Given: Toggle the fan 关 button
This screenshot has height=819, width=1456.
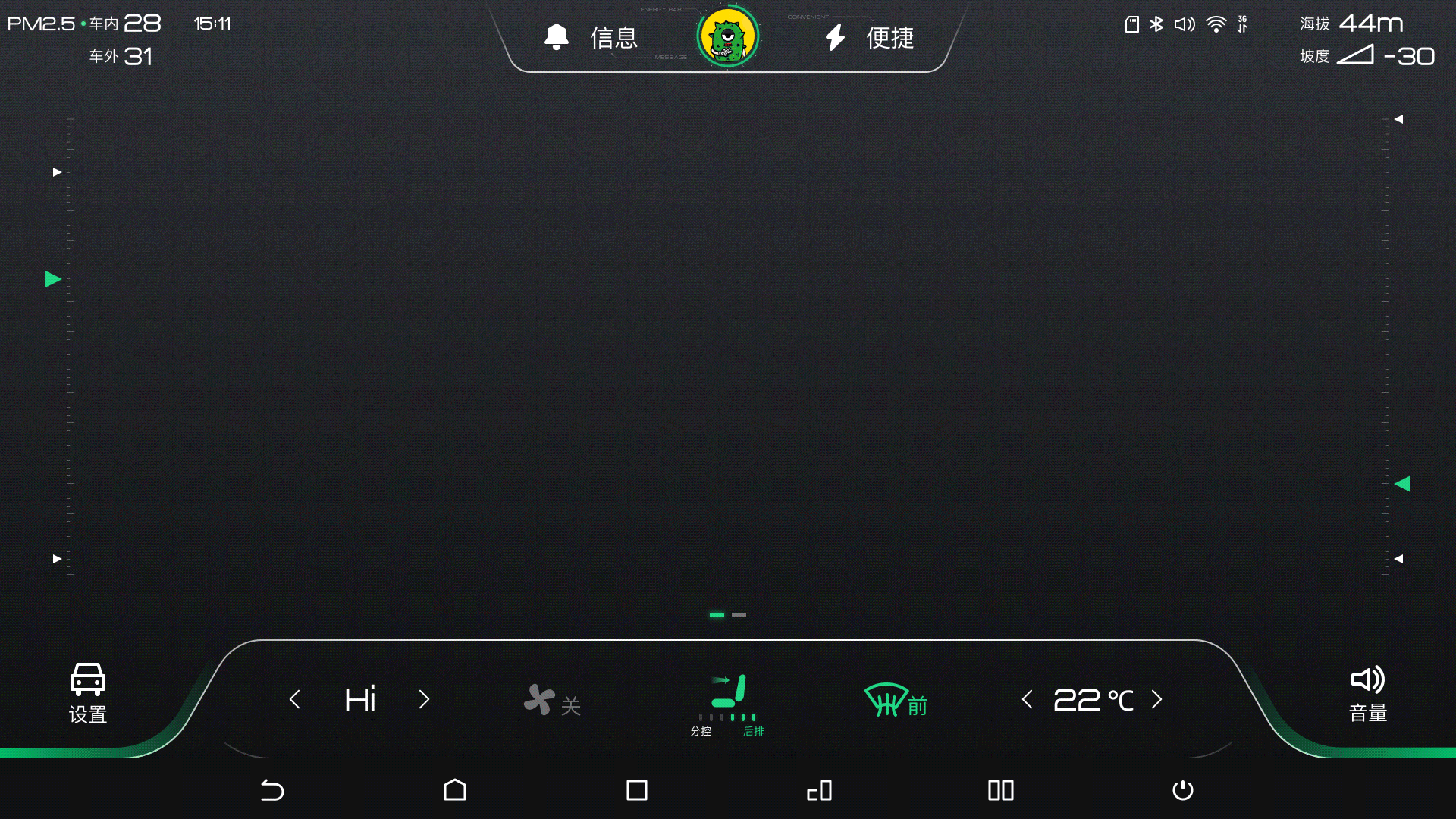Looking at the screenshot, I should tap(552, 701).
